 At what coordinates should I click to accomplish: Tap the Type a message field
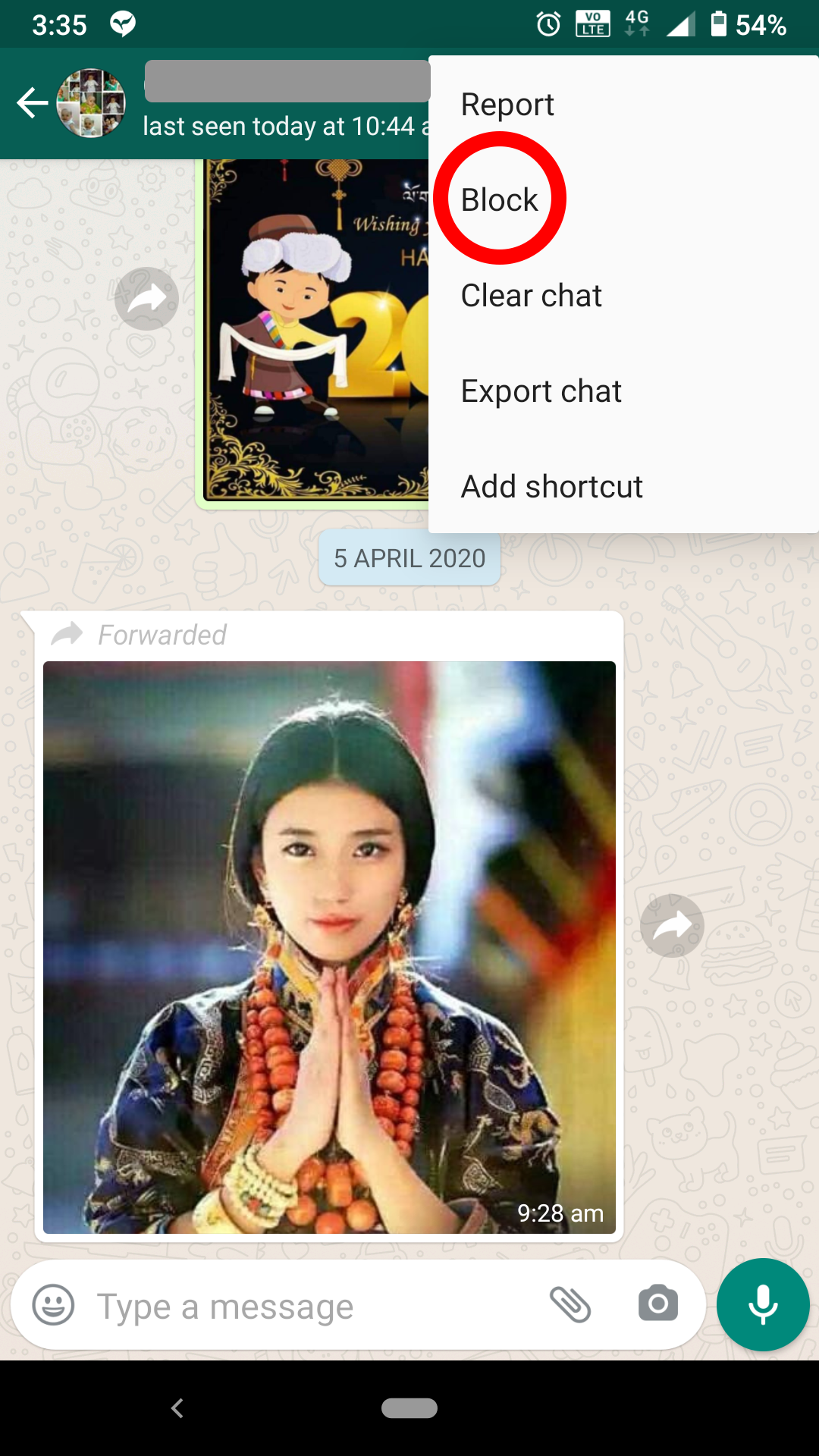click(x=227, y=1306)
